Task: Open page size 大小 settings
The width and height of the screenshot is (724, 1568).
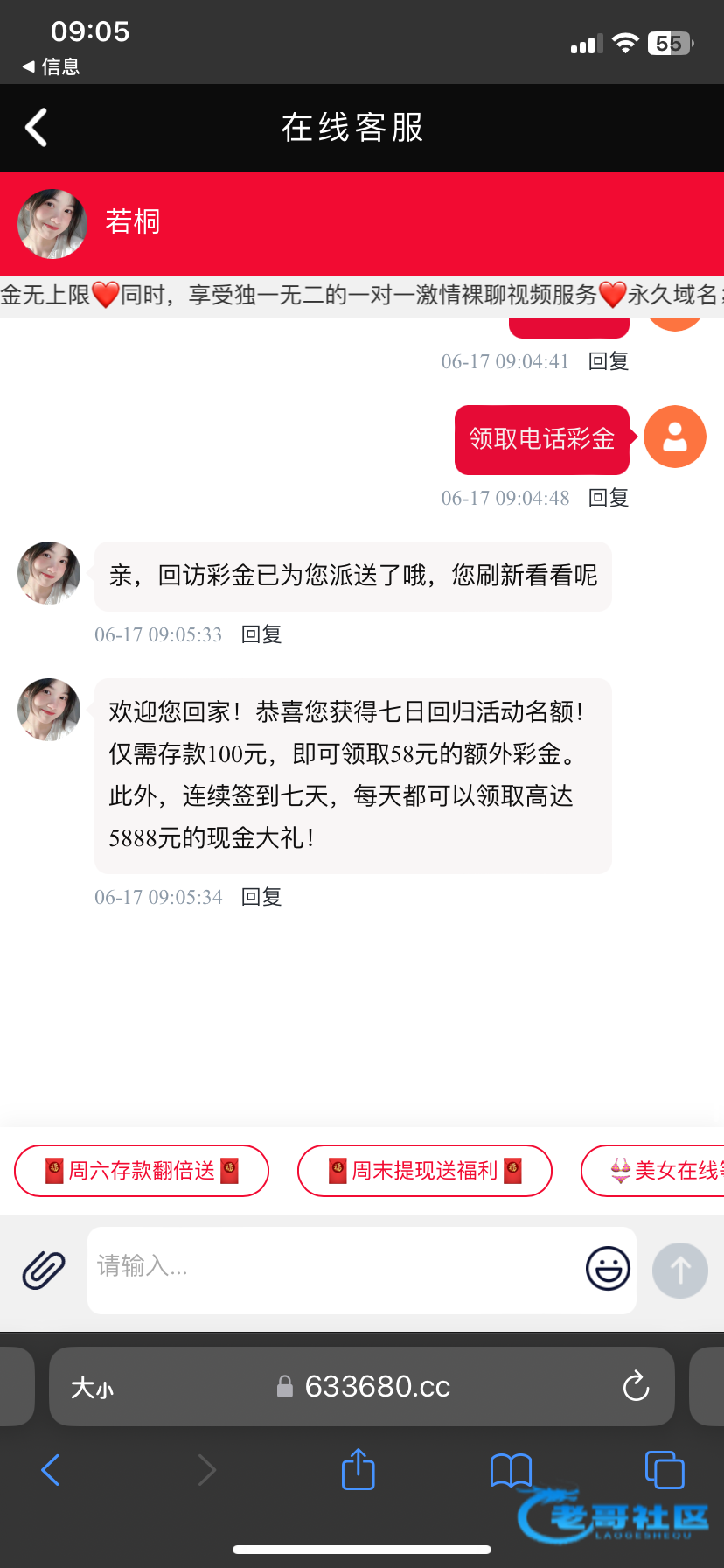Action: pyautogui.click(x=92, y=1387)
